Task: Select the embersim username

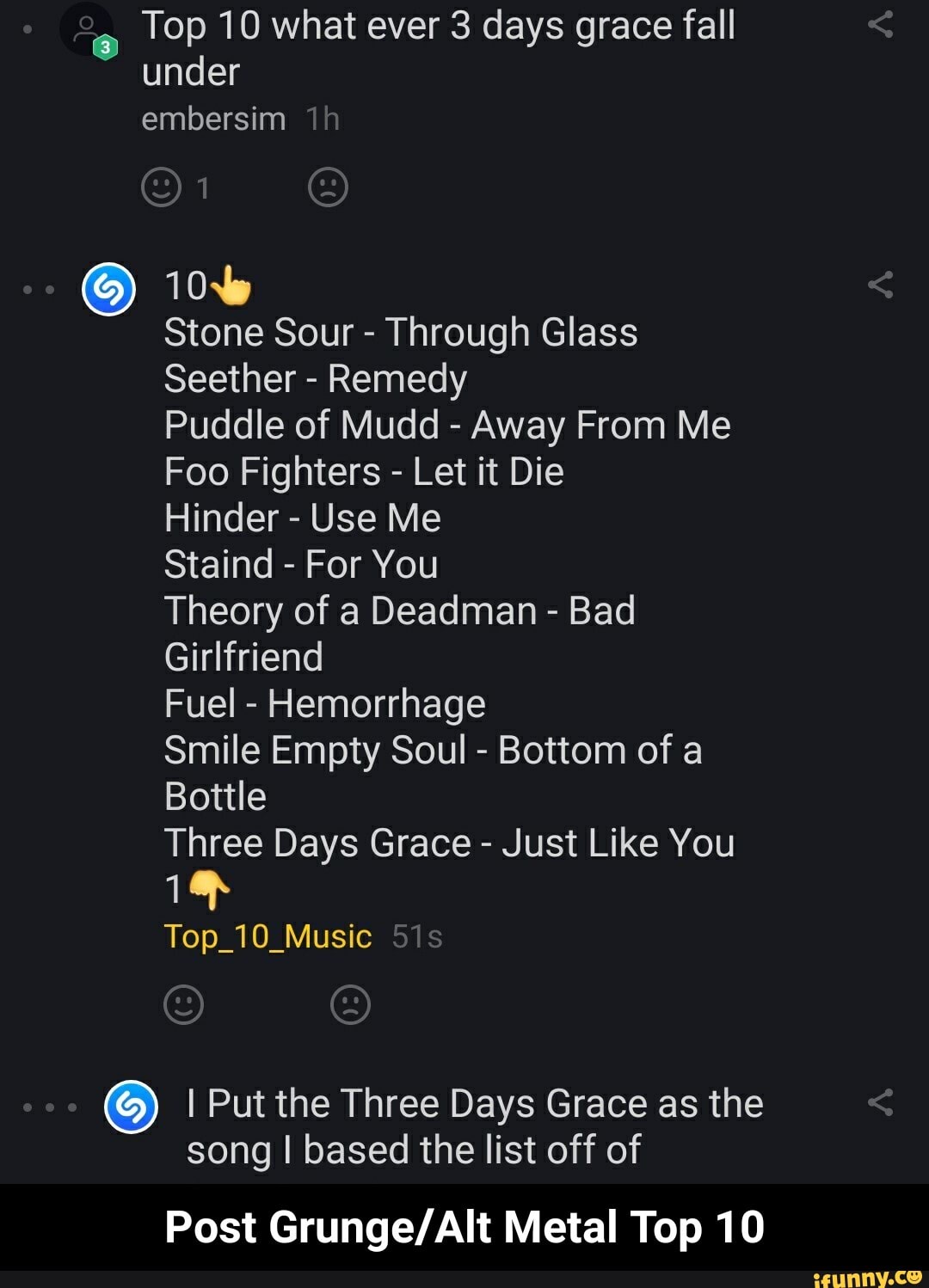Action: point(212,118)
